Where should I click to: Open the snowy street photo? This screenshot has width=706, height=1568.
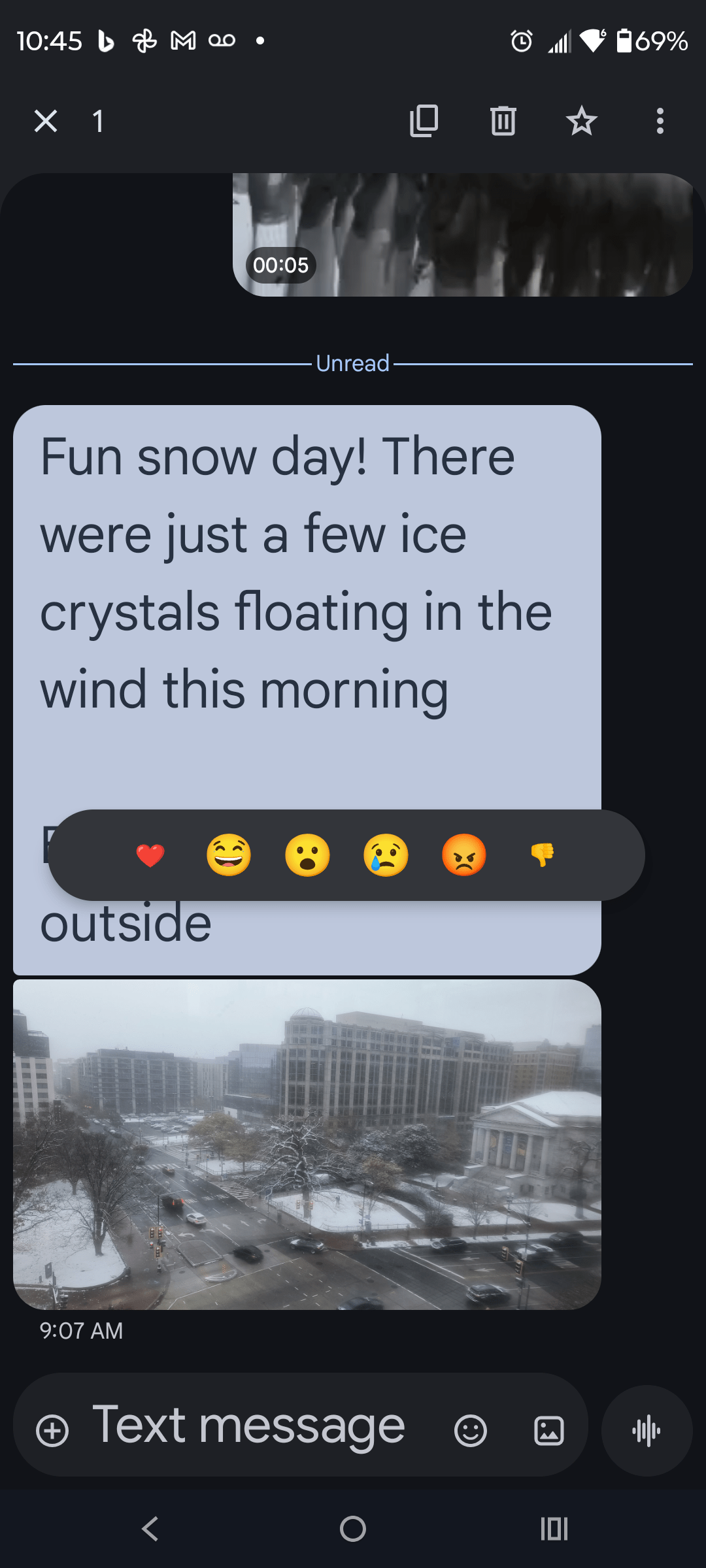[307, 1143]
